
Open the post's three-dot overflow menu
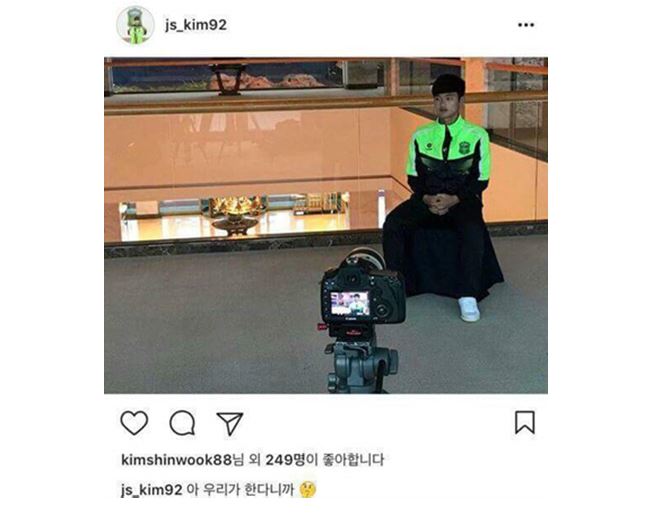(x=526, y=25)
